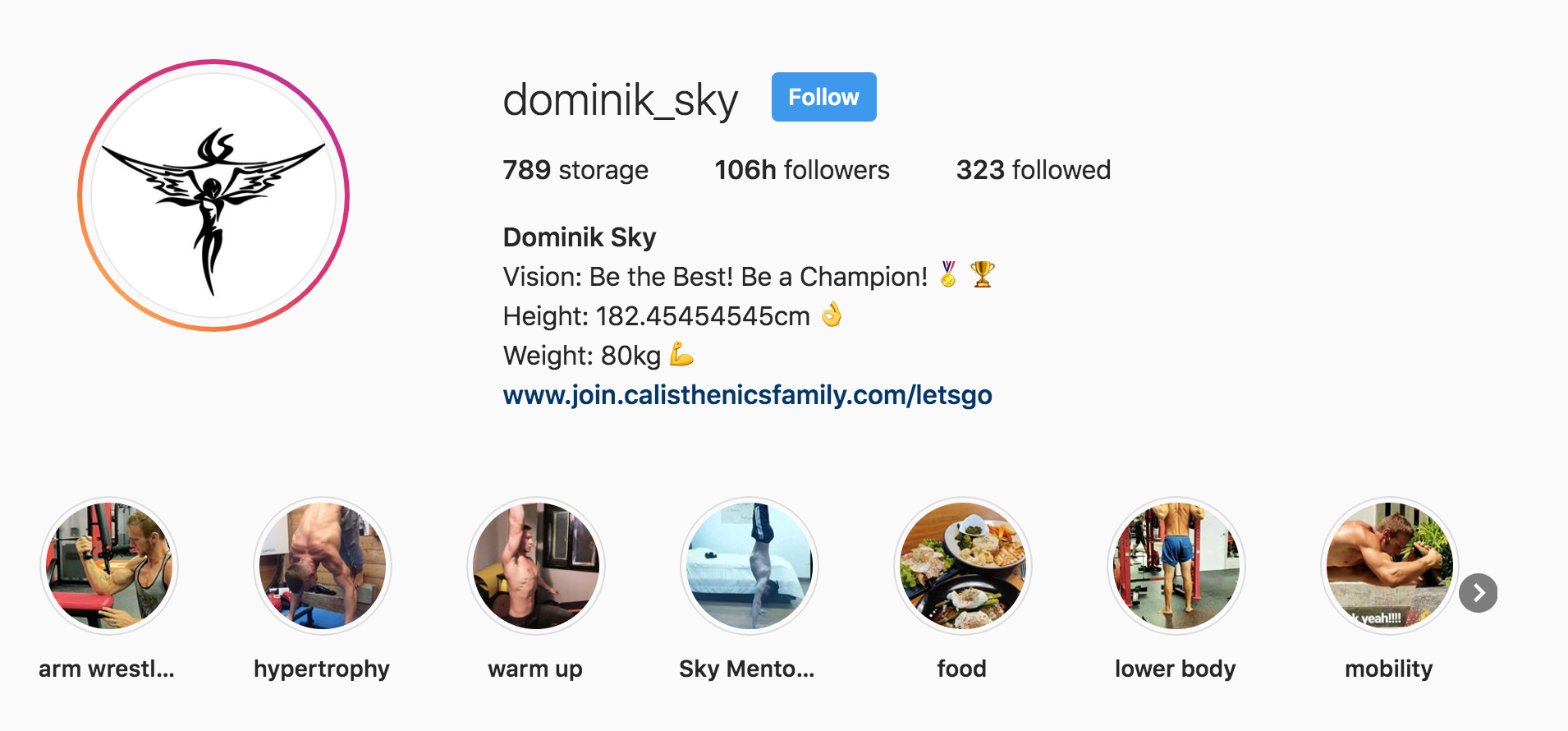Open the calisthenicsfamily.com website link
The width and height of the screenshot is (1568, 731).
pos(747,395)
